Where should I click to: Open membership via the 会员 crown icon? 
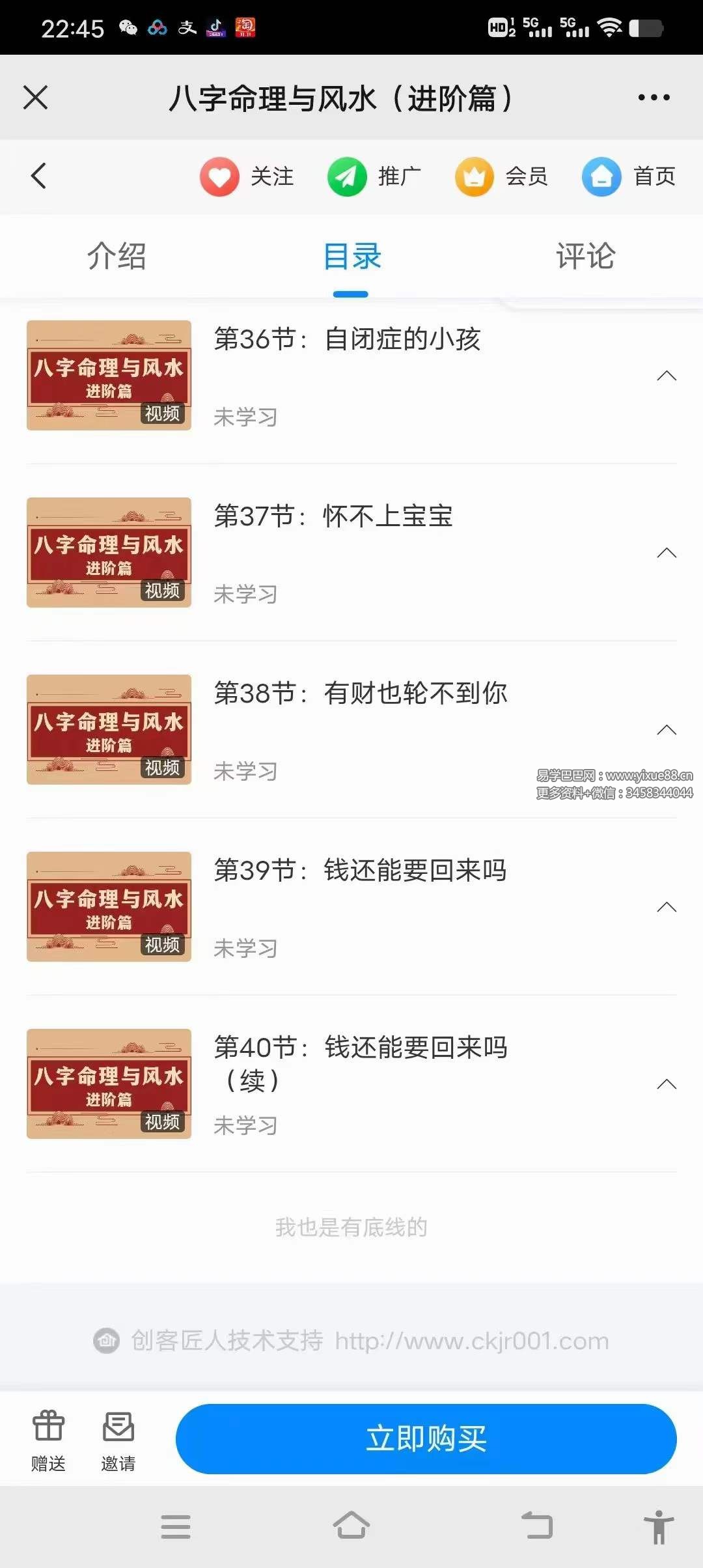(x=474, y=176)
